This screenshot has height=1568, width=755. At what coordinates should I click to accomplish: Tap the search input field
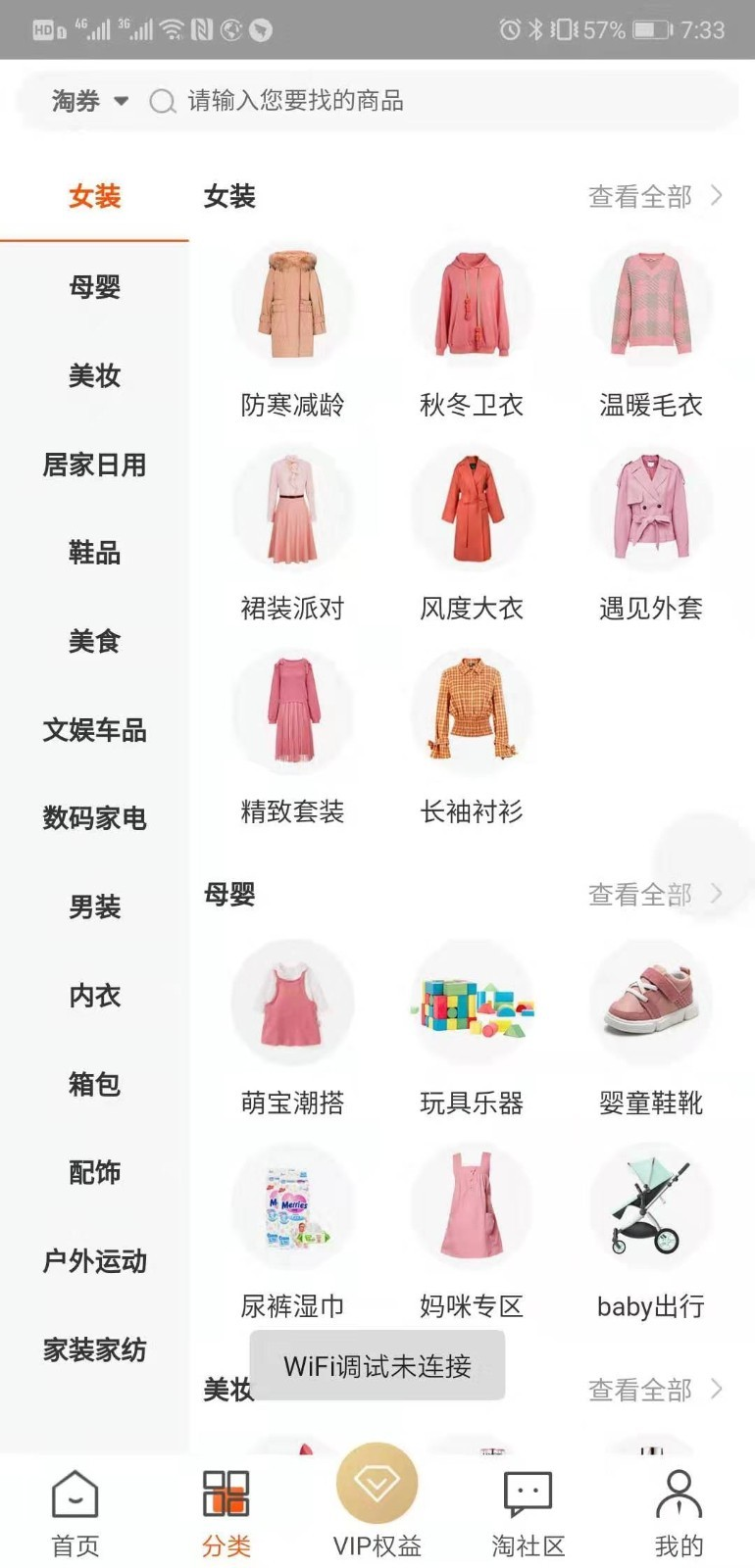click(x=343, y=101)
